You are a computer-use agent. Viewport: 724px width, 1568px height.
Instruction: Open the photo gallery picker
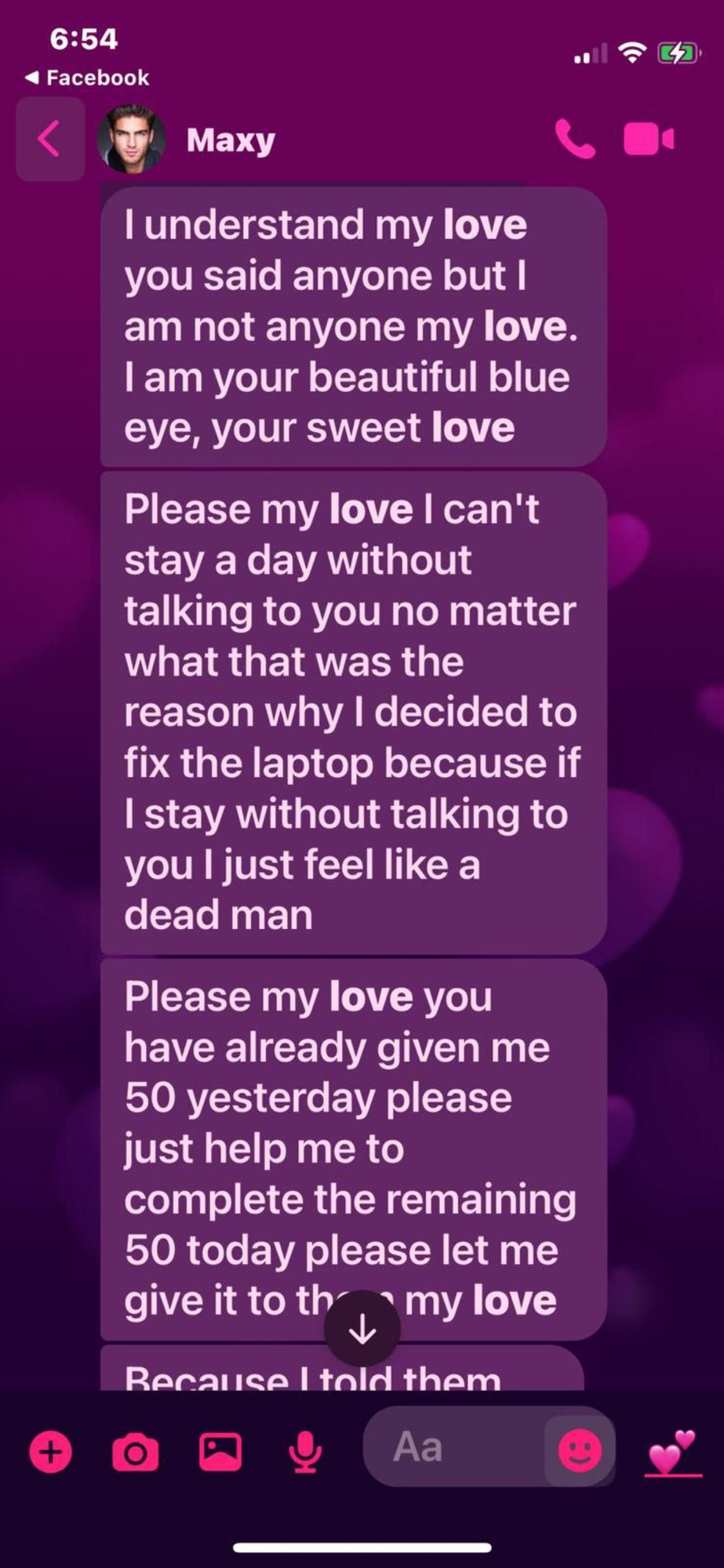(x=220, y=1452)
